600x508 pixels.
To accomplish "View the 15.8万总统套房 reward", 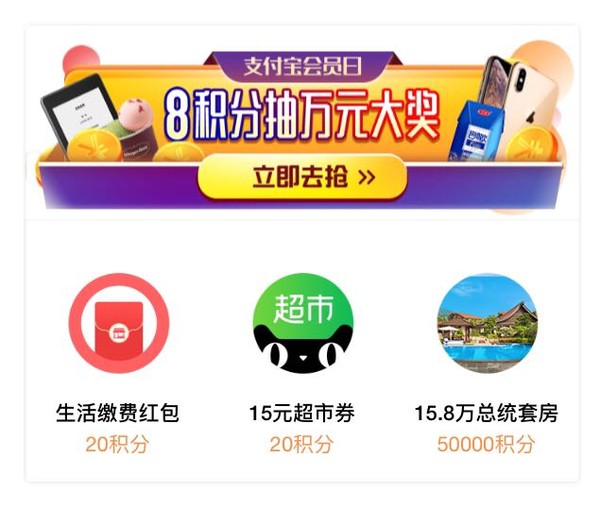I will pyautogui.click(x=487, y=324).
